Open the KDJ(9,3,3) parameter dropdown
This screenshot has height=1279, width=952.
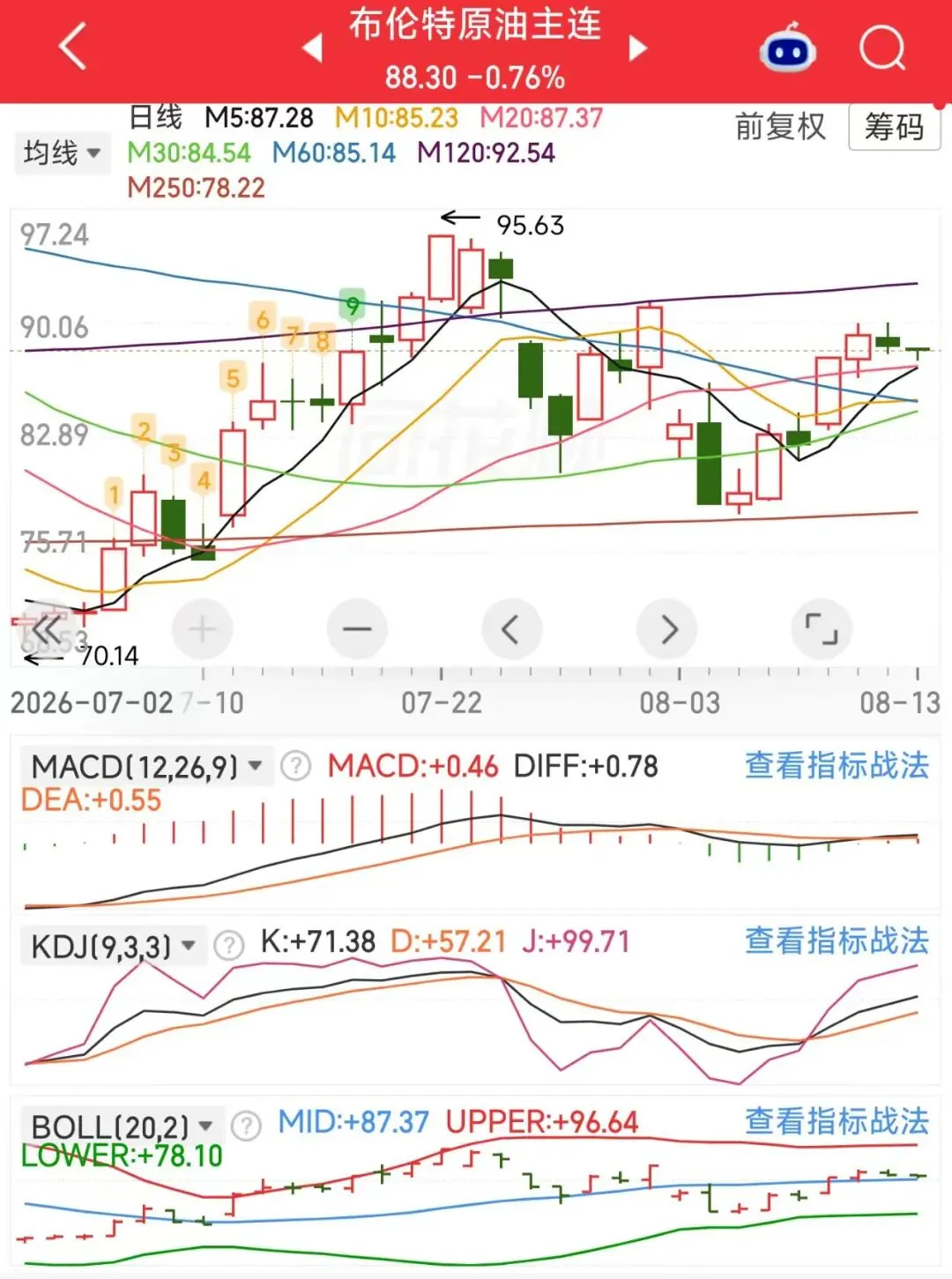(x=113, y=946)
